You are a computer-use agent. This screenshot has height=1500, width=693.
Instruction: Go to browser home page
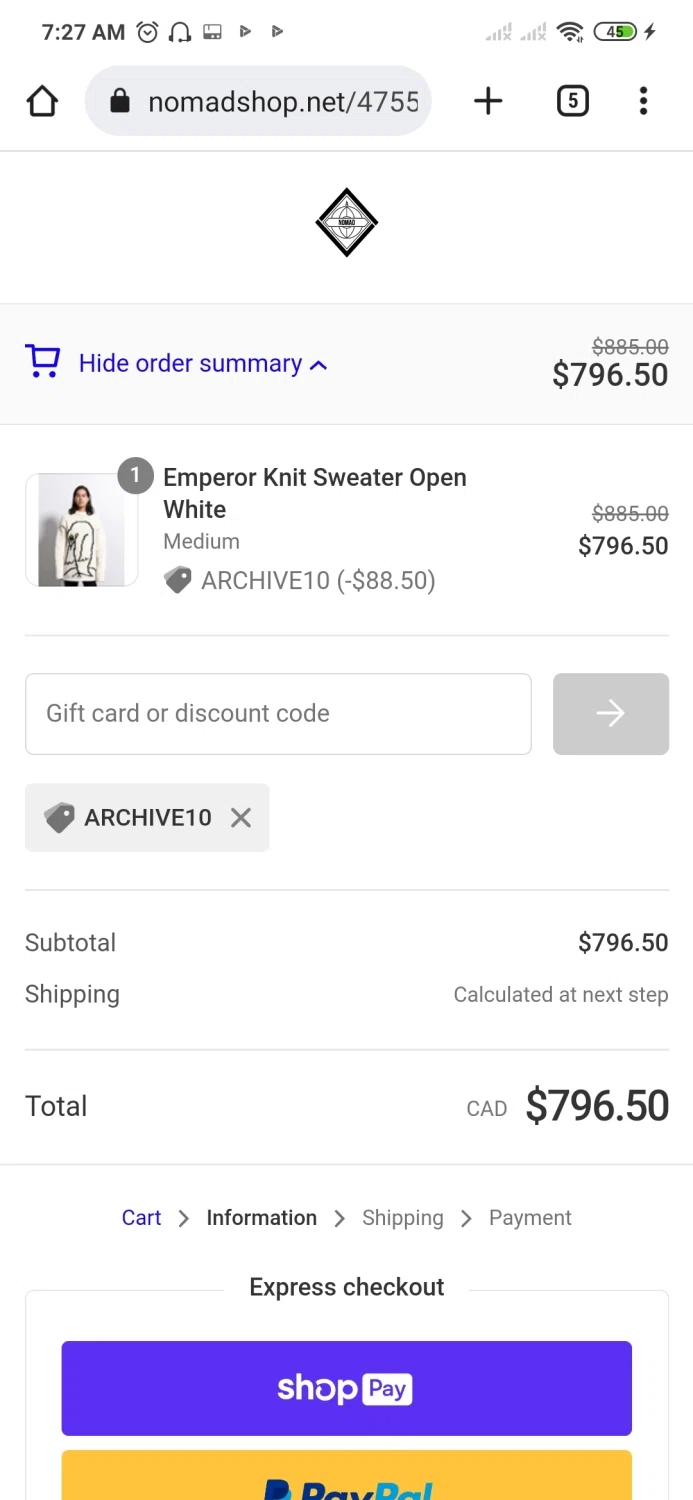(x=42, y=101)
